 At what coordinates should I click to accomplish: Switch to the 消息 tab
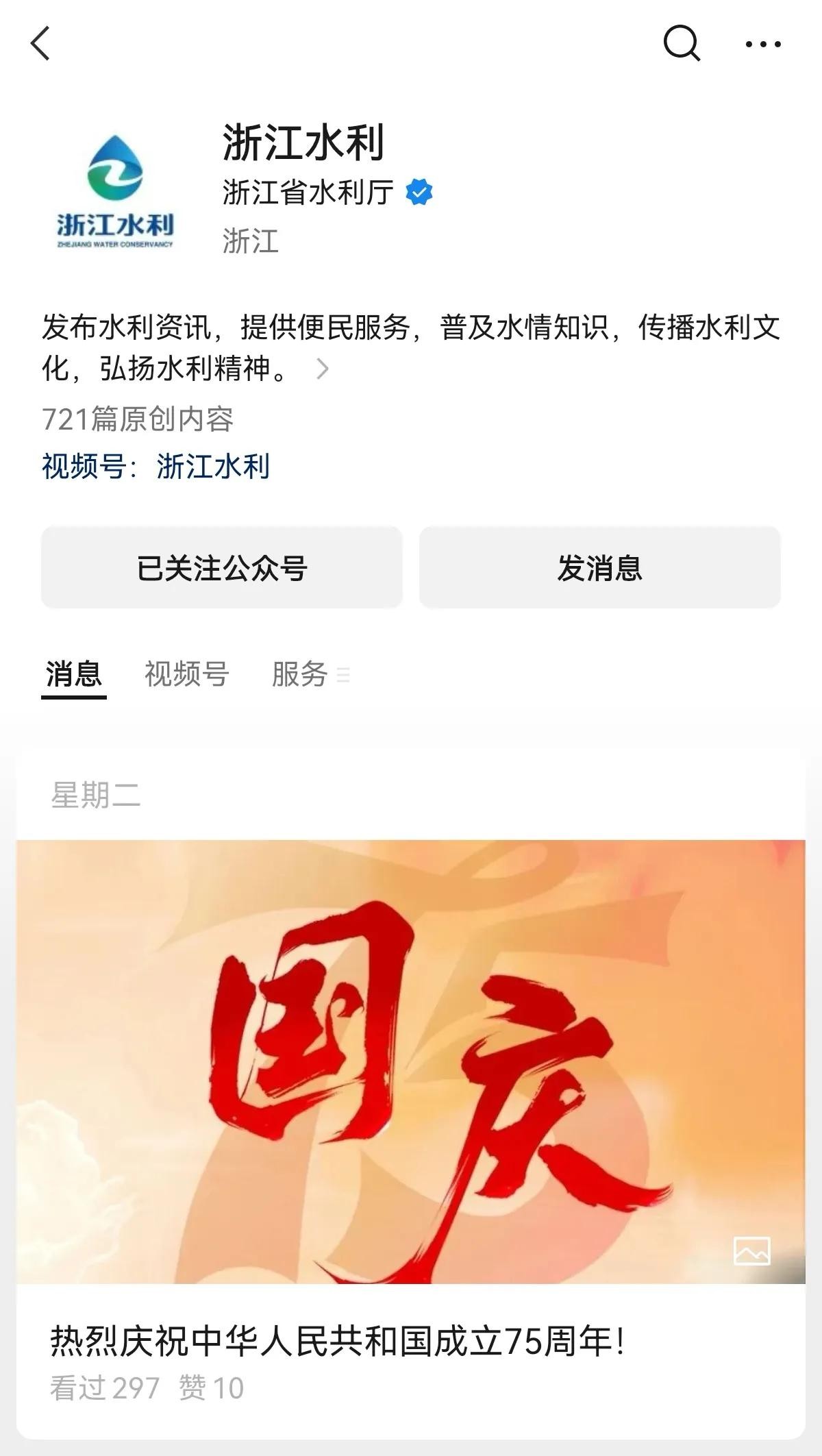coord(73,674)
